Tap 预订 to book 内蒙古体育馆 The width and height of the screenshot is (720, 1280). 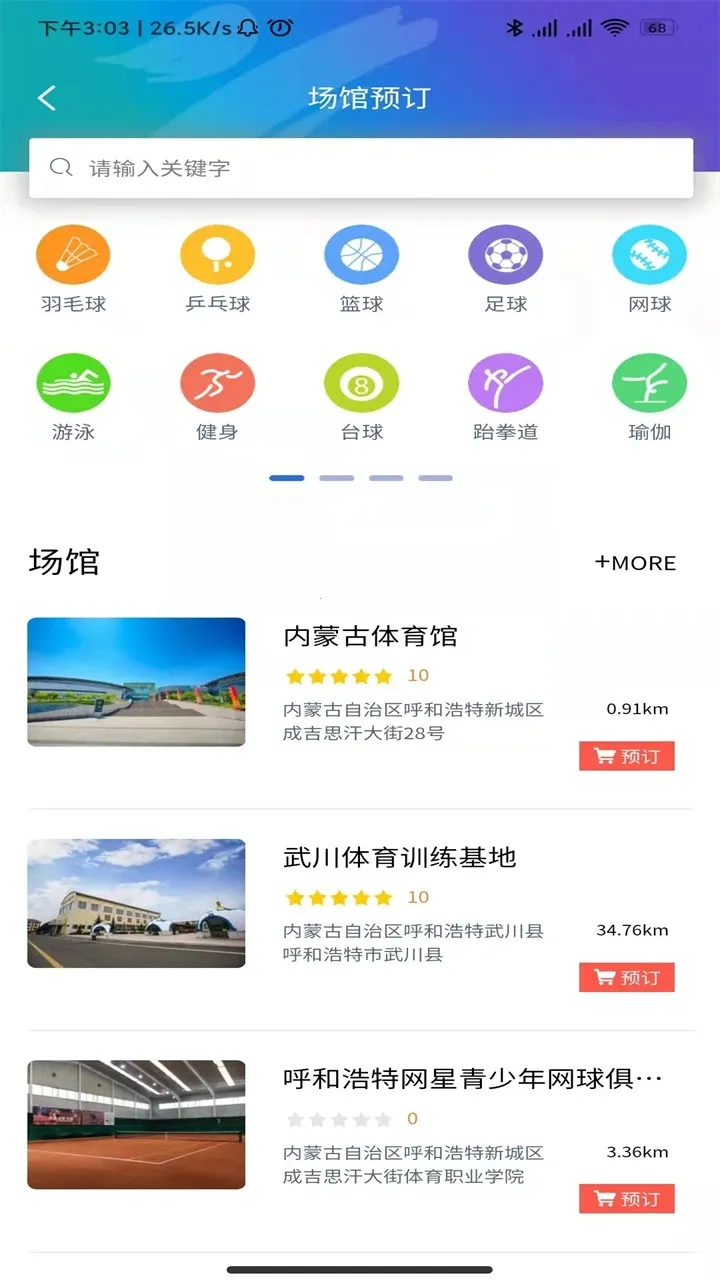[626, 756]
